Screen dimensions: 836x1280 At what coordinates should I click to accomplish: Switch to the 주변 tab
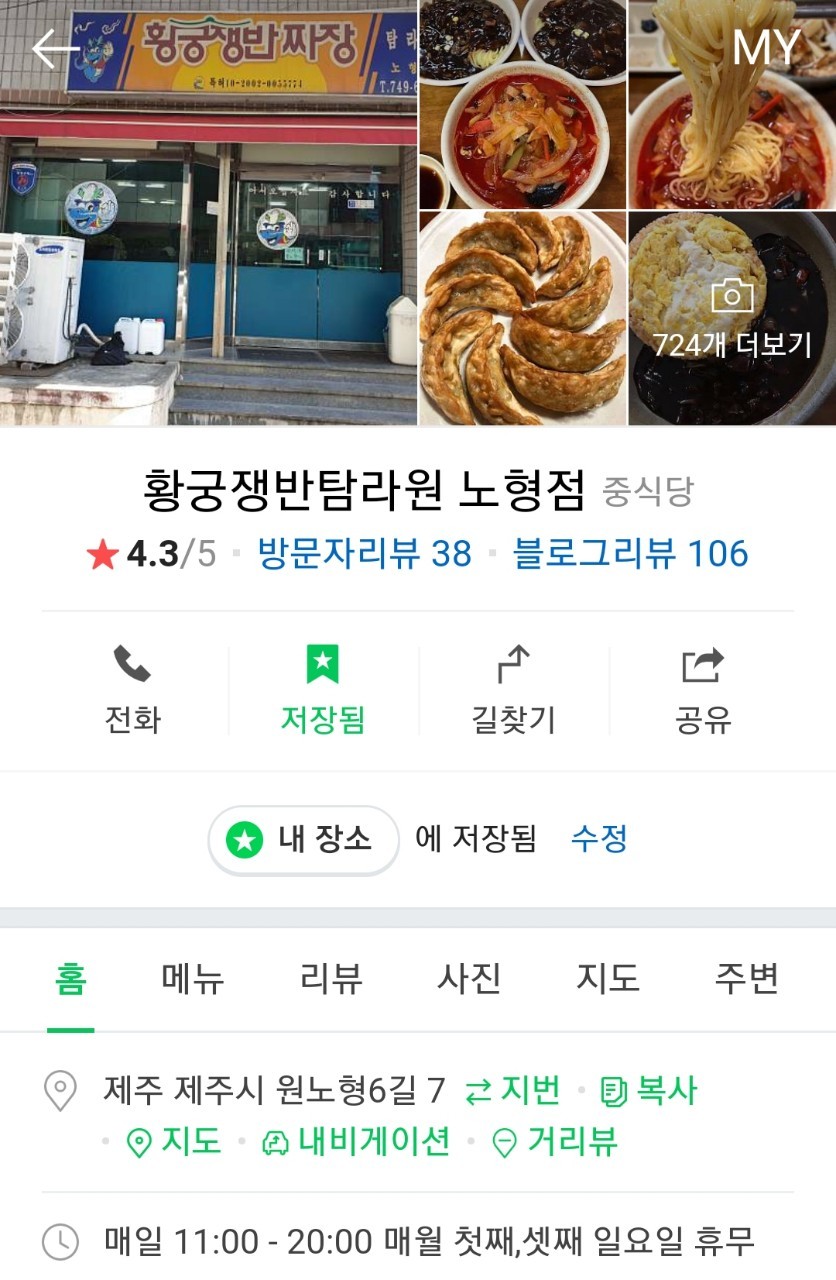click(746, 979)
